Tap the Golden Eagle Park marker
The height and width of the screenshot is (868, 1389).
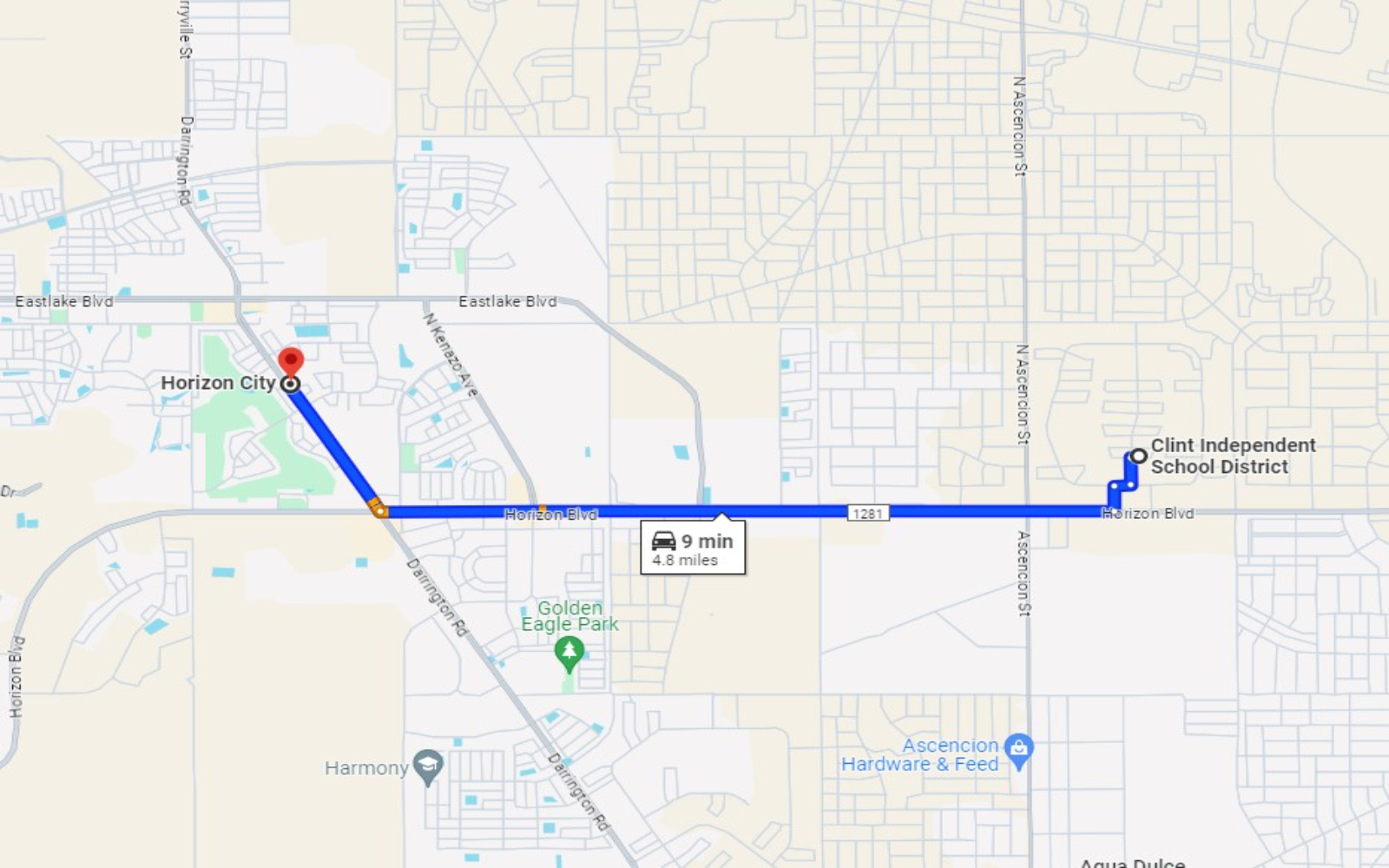pos(569,652)
